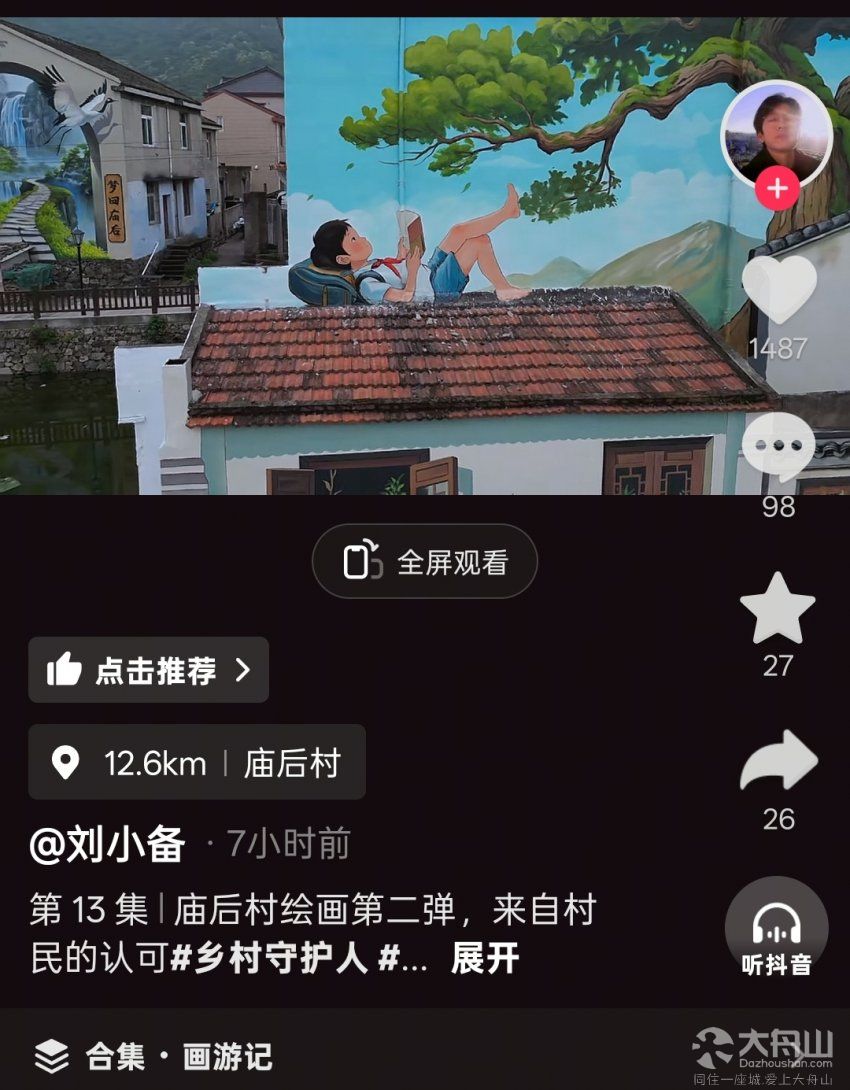The height and width of the screenshot is (1090, 850).
Task: Expand the caption with 展开
Action: [485, 958]
